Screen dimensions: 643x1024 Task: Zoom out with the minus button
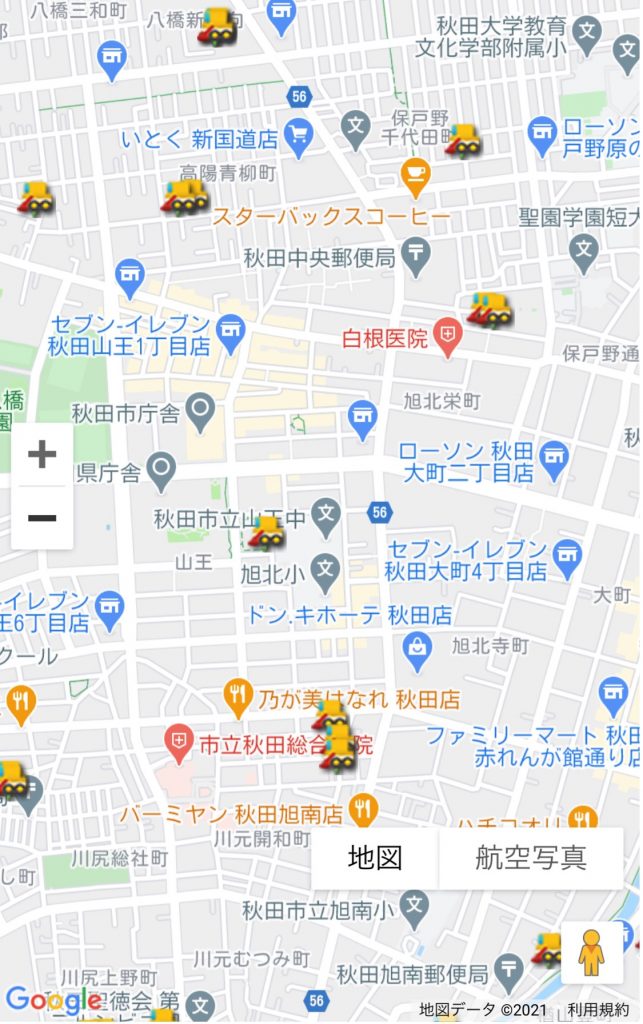tap(42, 518)
